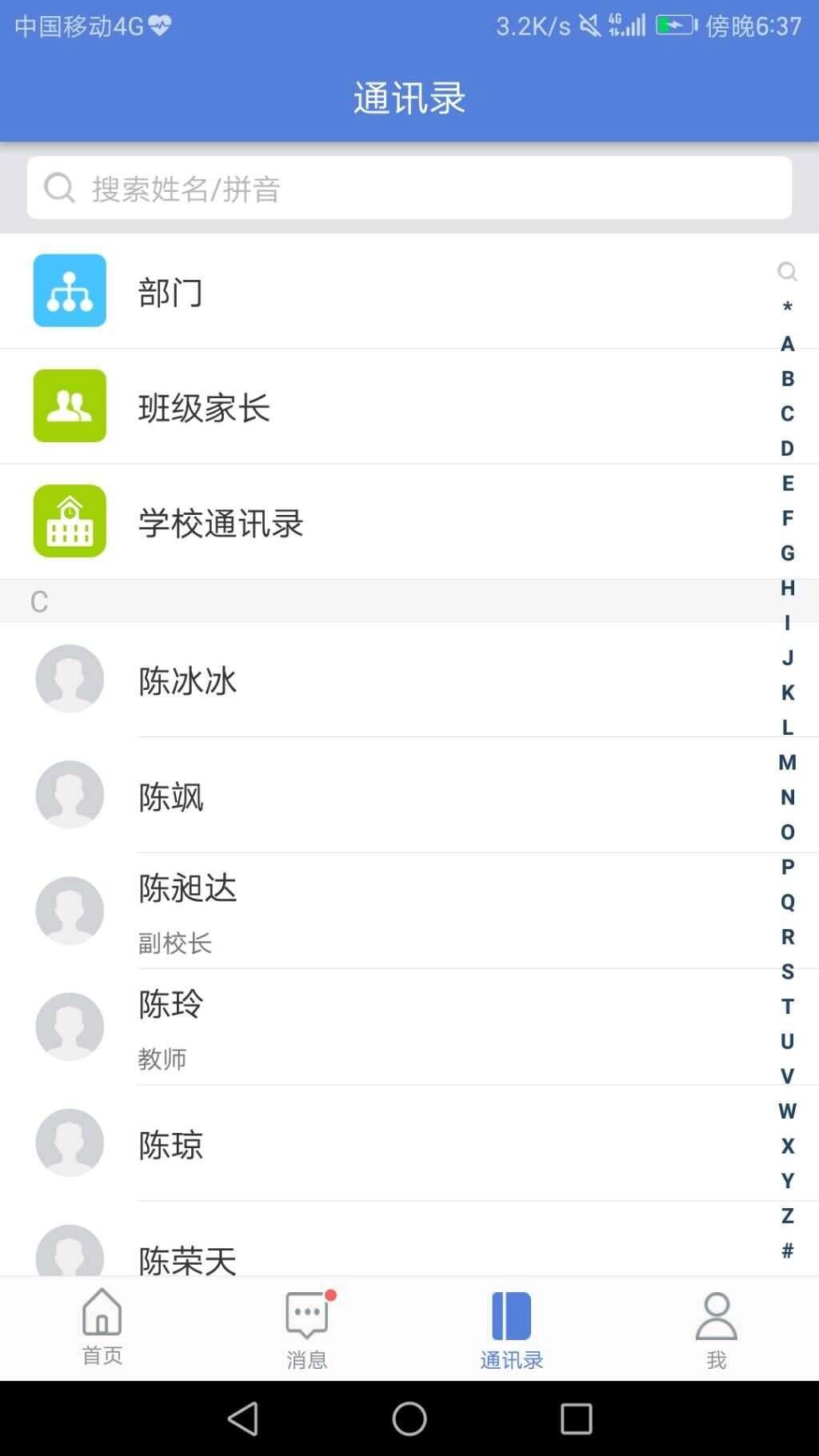
Task: Open the 部门 department icon
Action: click(70, 291)
